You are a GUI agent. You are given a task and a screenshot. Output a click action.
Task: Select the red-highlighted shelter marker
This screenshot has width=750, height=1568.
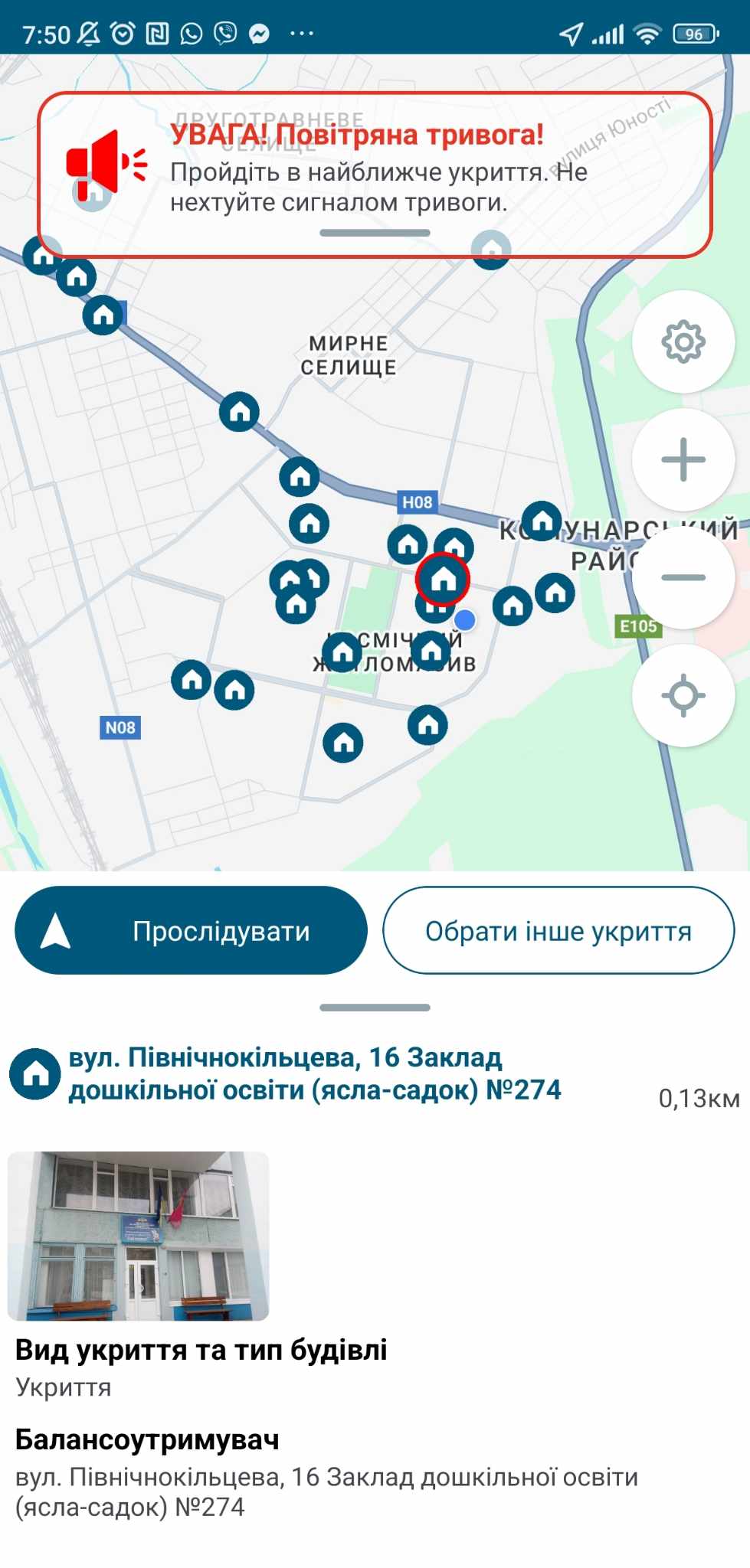coord(443,580)
